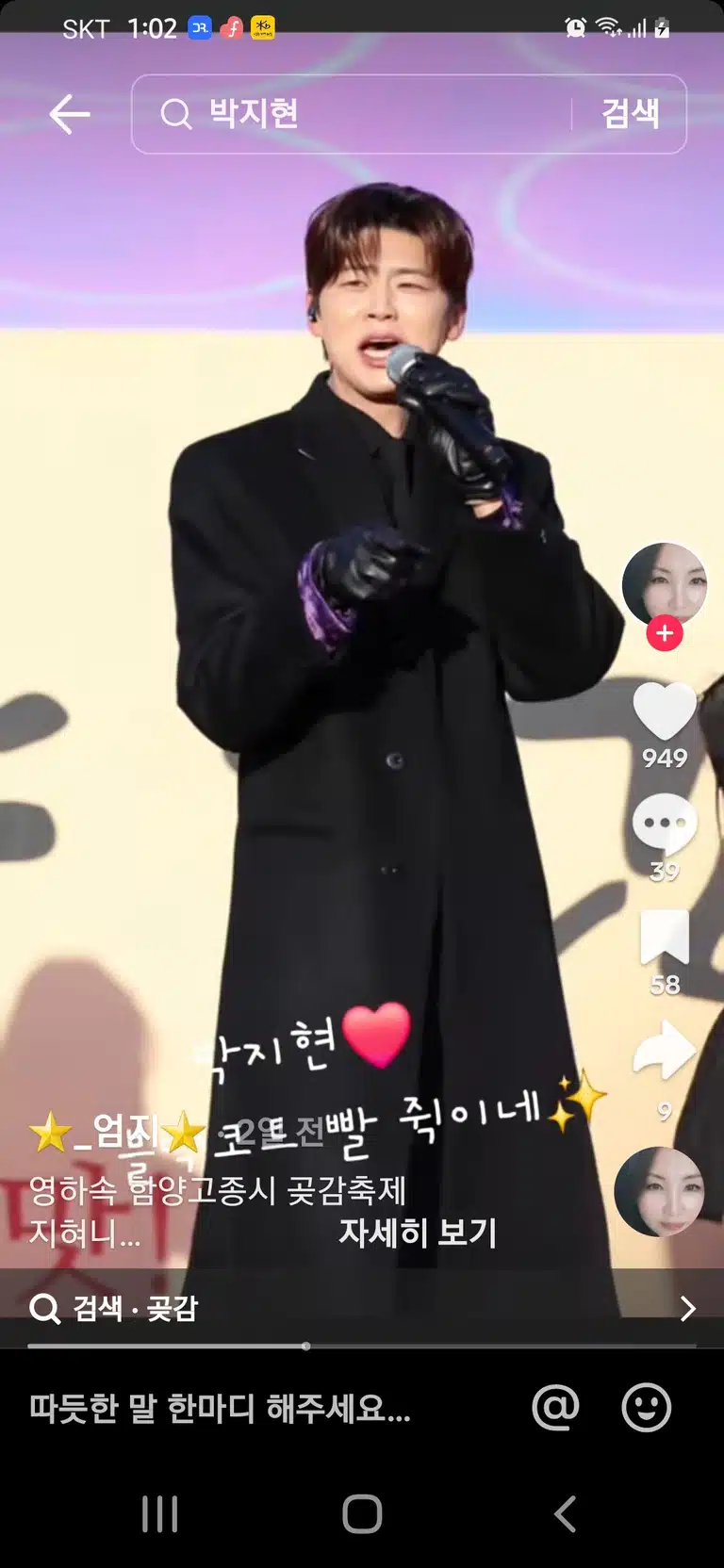Open the comments bubble

665,823
